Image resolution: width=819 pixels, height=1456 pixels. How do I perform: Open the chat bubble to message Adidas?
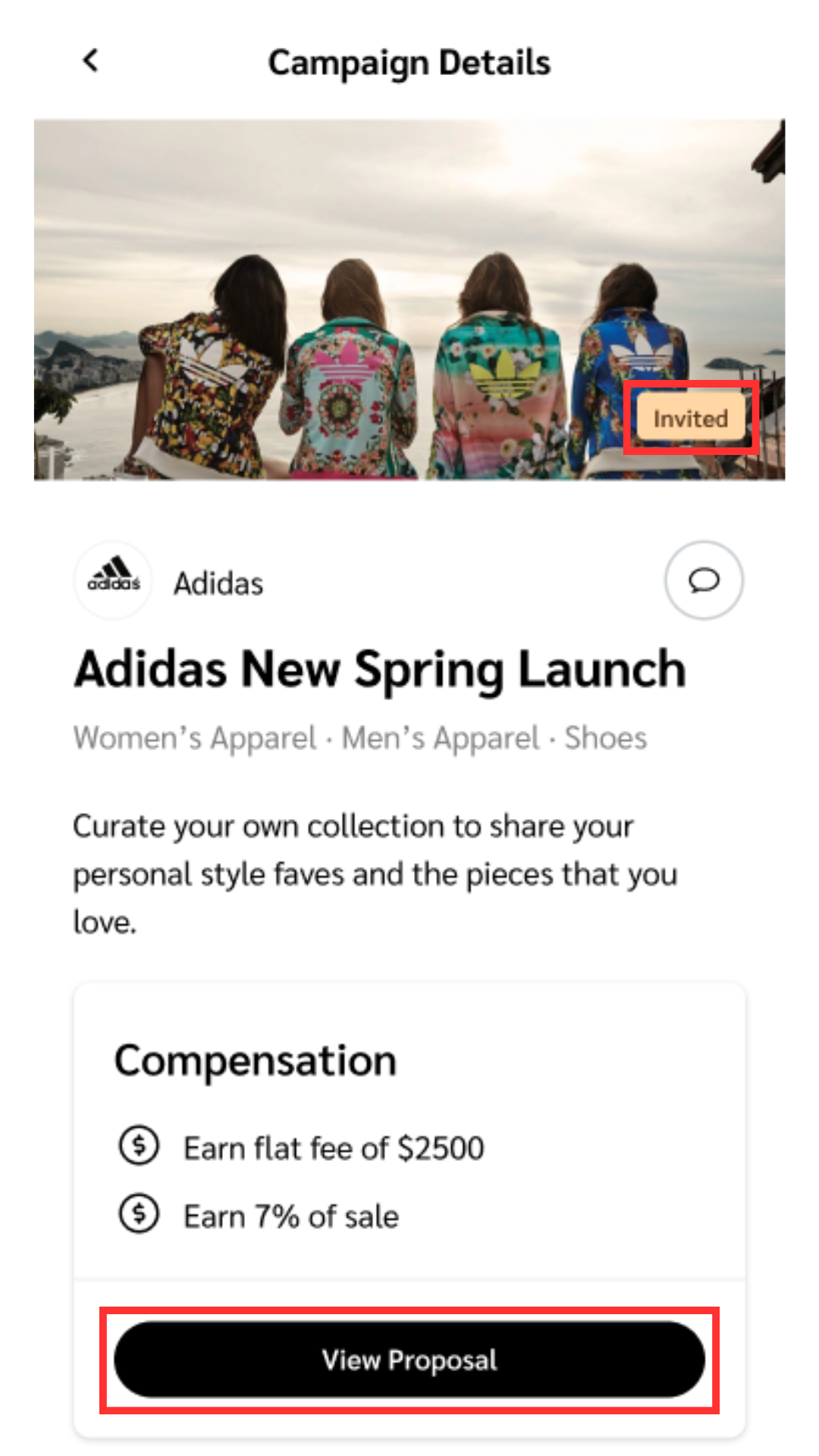(704, 581)
